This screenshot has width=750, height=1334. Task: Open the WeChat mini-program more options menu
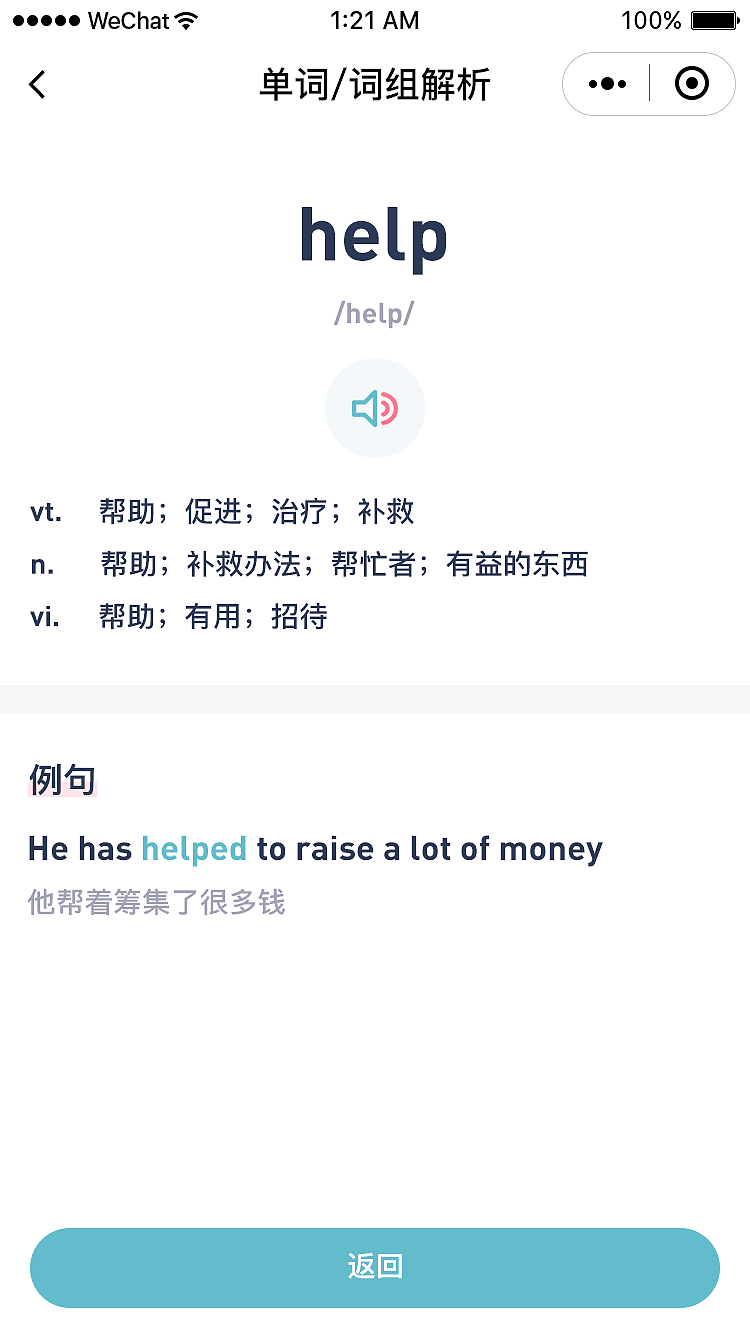605,84
